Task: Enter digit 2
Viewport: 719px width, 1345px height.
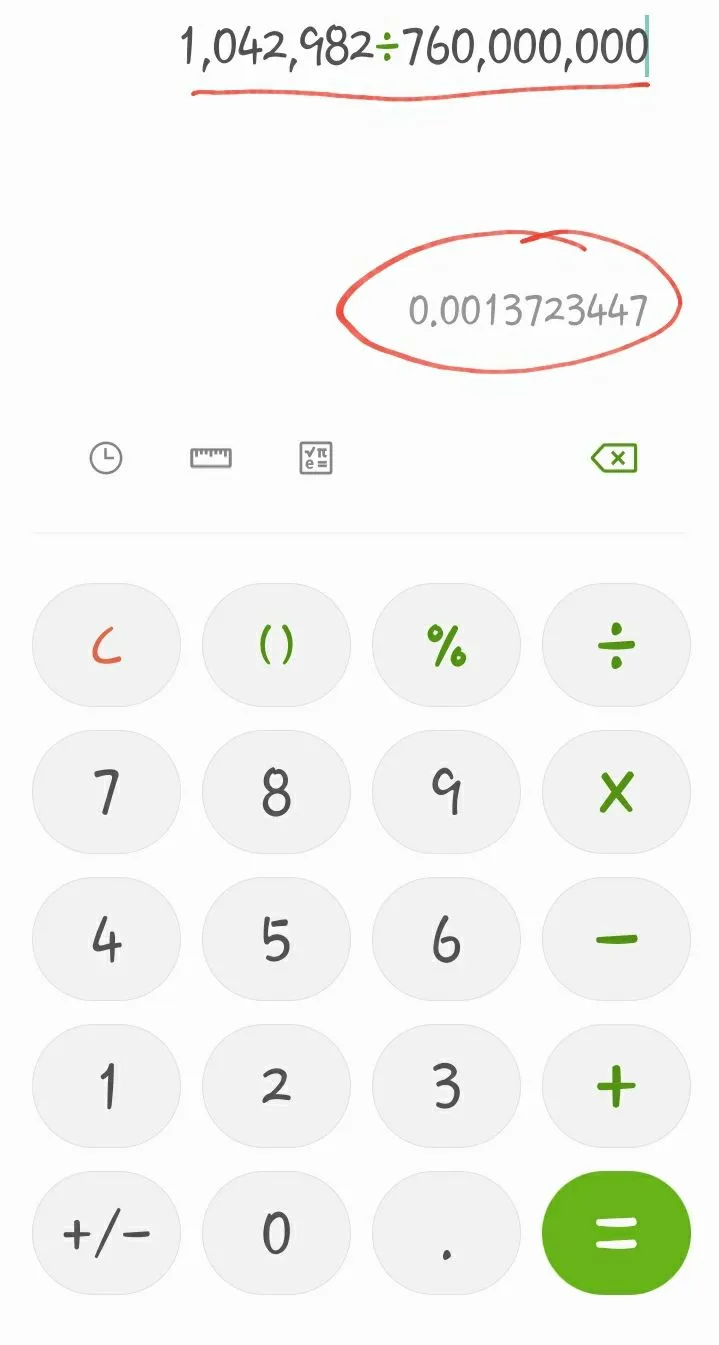Action: click(x=276, y=1085)
